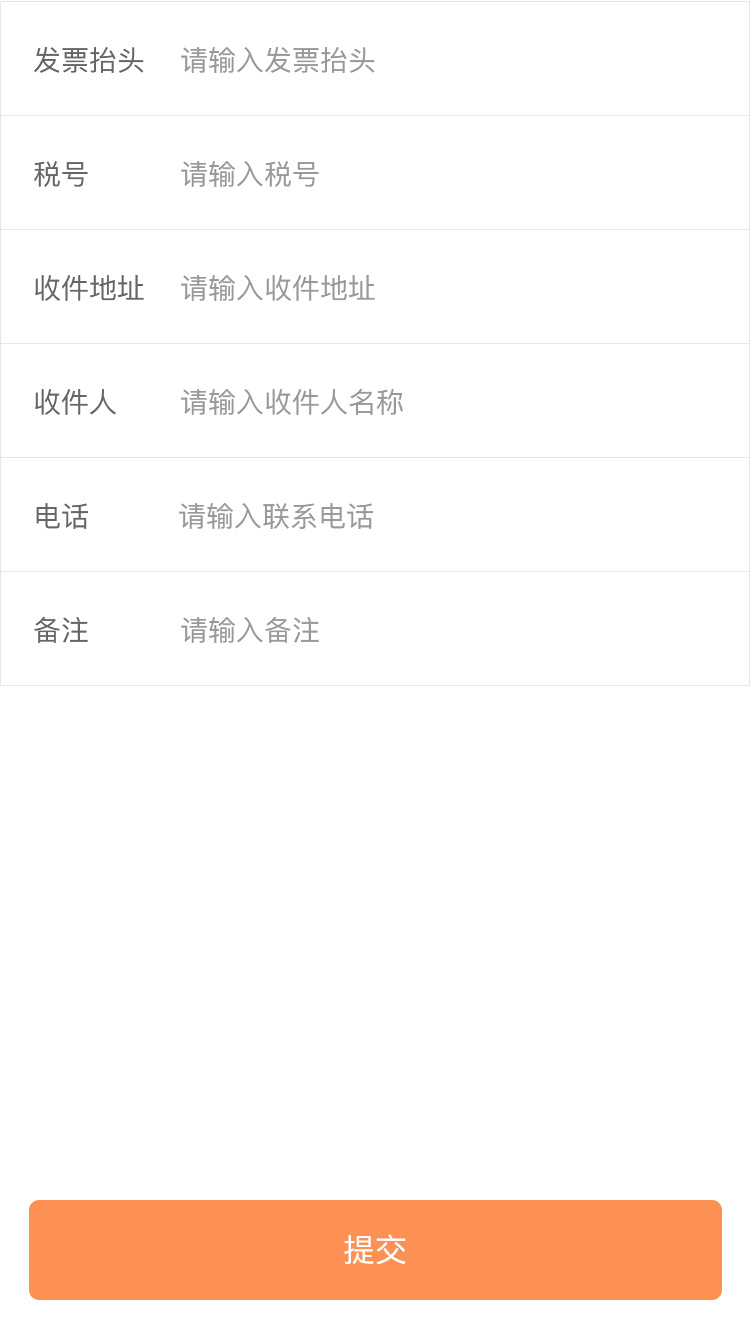
Task: Submit the form with 提交 button
Action: click(375, 1250)
